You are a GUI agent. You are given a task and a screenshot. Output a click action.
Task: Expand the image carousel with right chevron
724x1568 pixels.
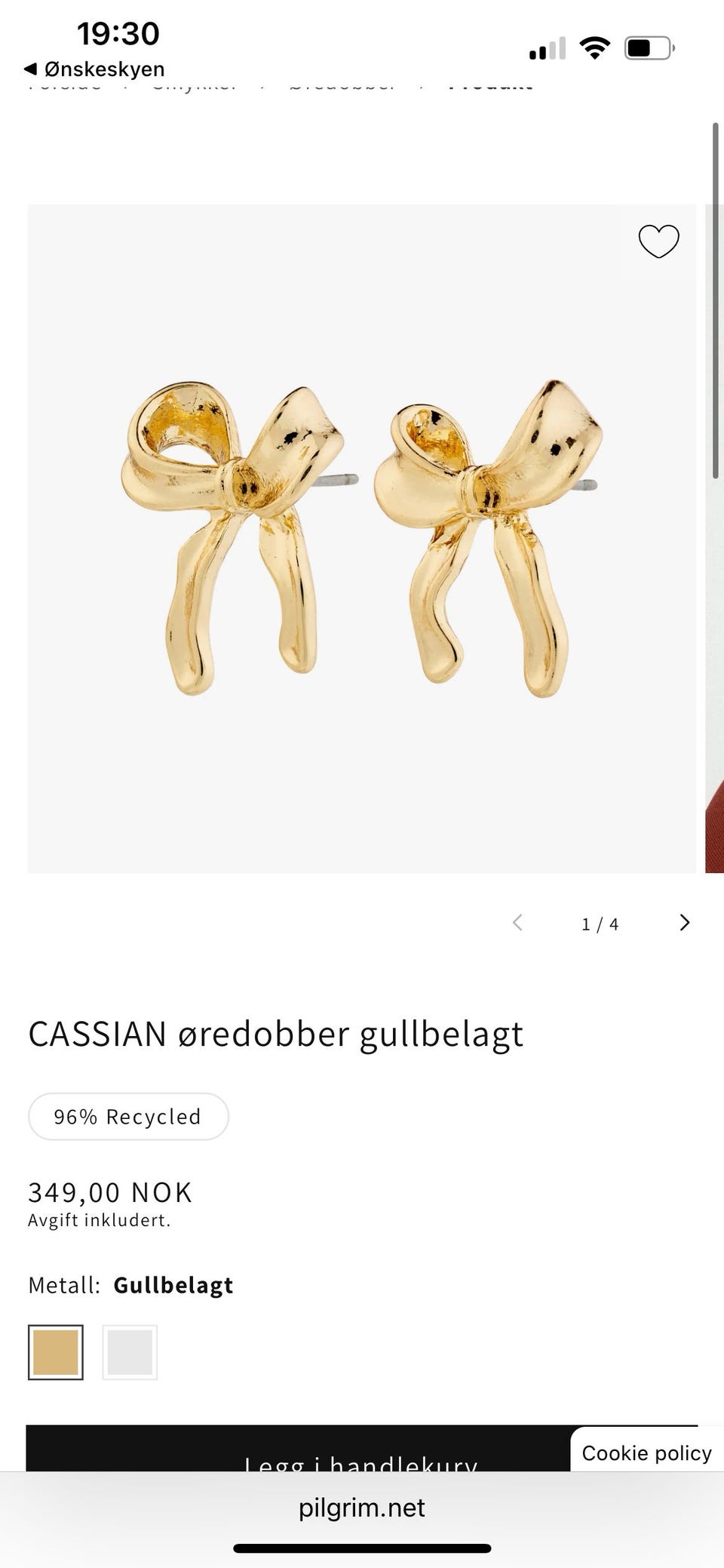pyautogui.click(x=685, y=922)
